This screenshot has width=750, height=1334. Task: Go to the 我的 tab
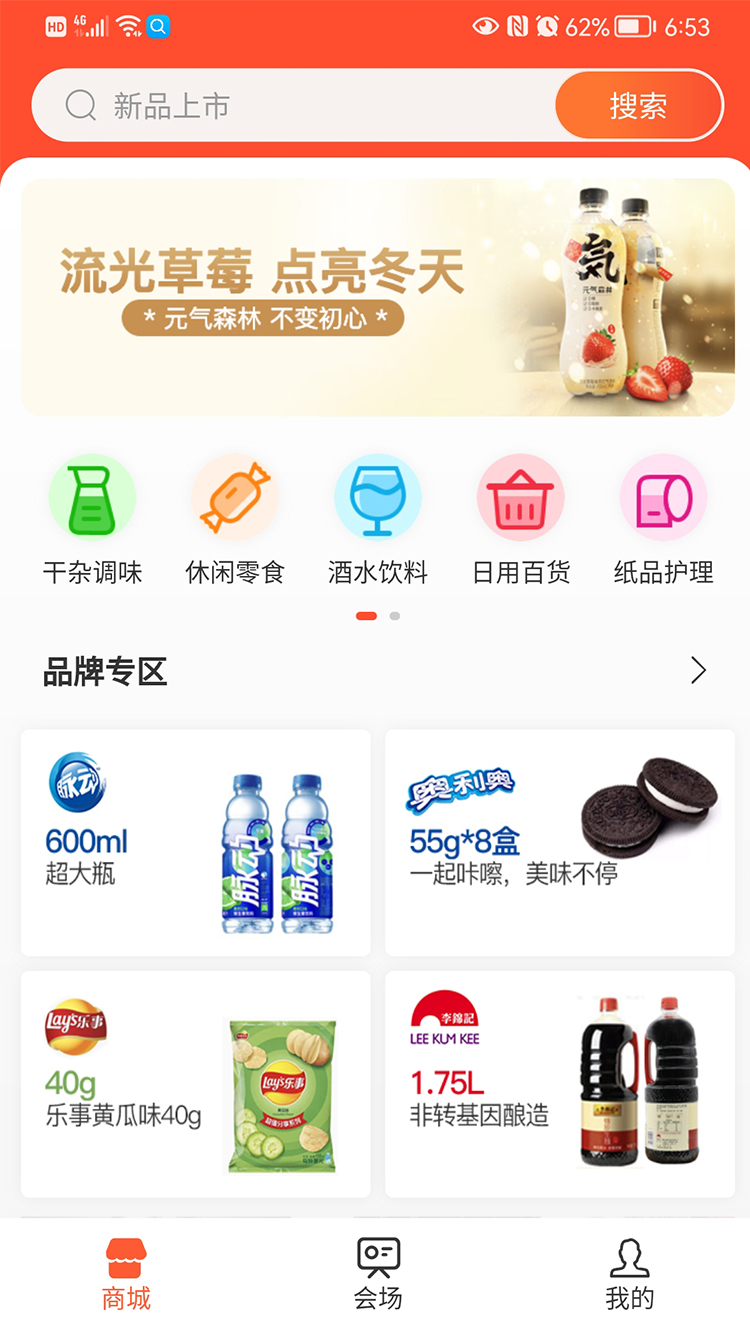(x=629, y=1275)
